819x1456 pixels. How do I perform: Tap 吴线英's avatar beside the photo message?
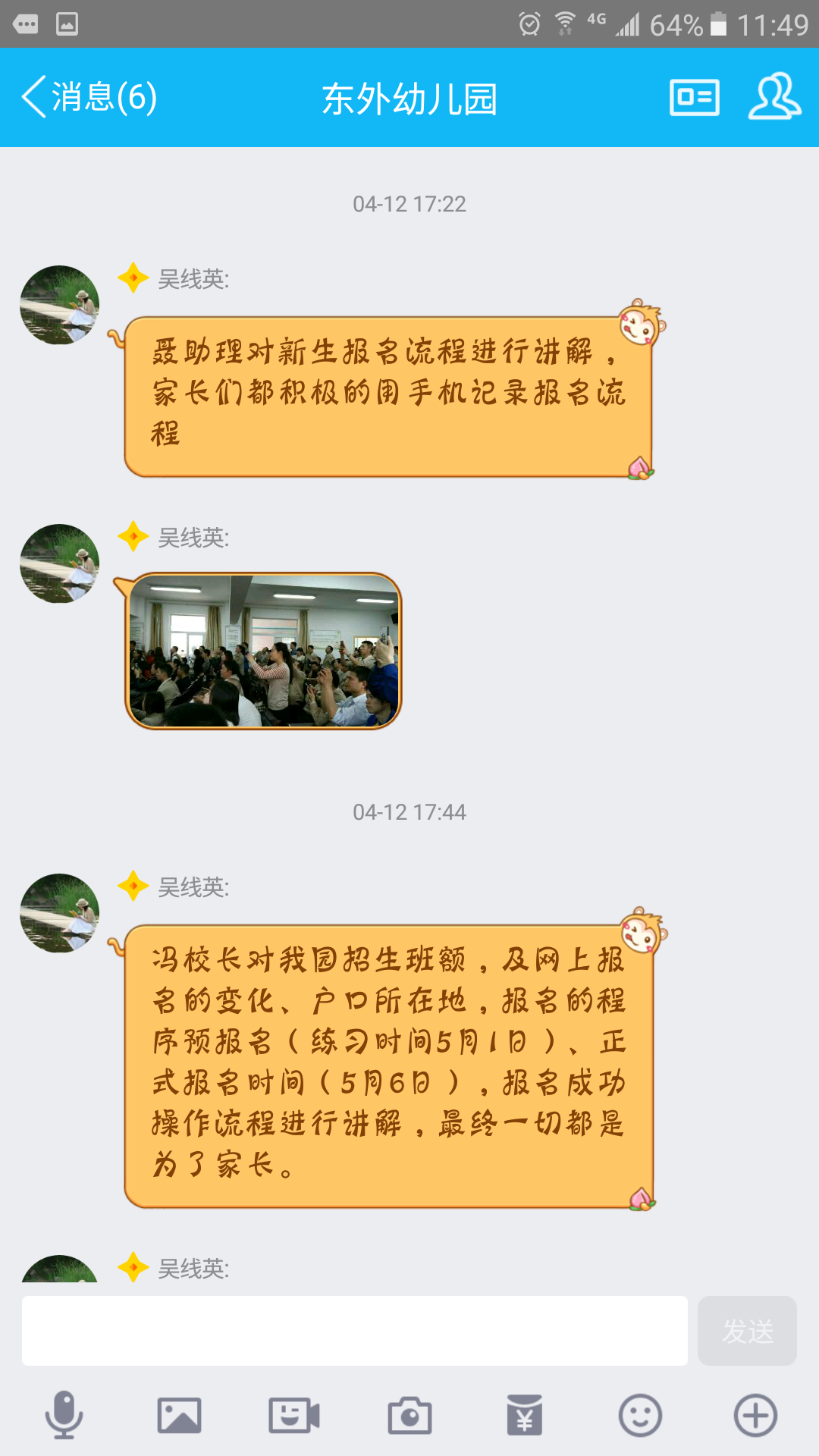click(59, 563)
